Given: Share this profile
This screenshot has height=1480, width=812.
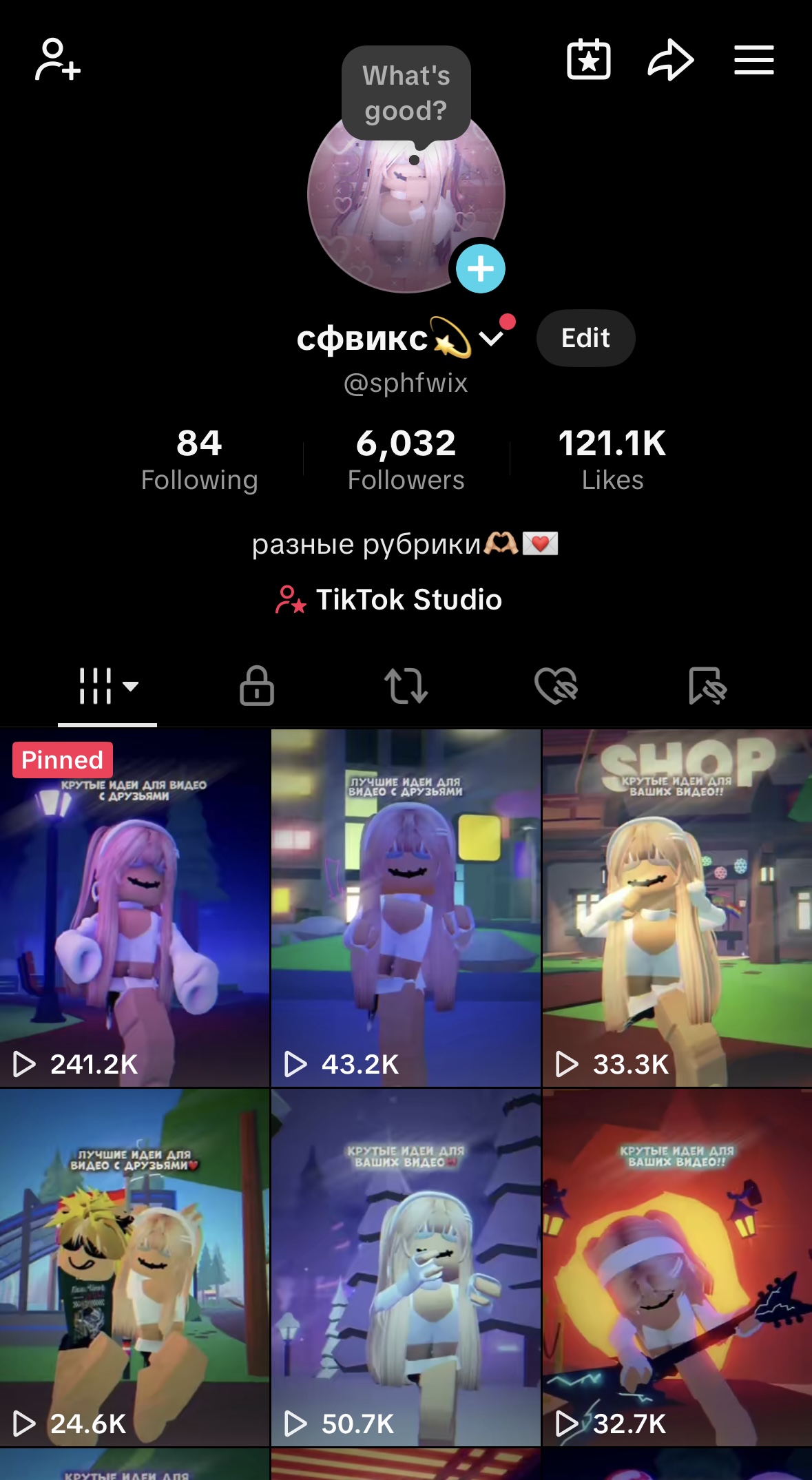Looking at the screenshot, I should [670, 60].
